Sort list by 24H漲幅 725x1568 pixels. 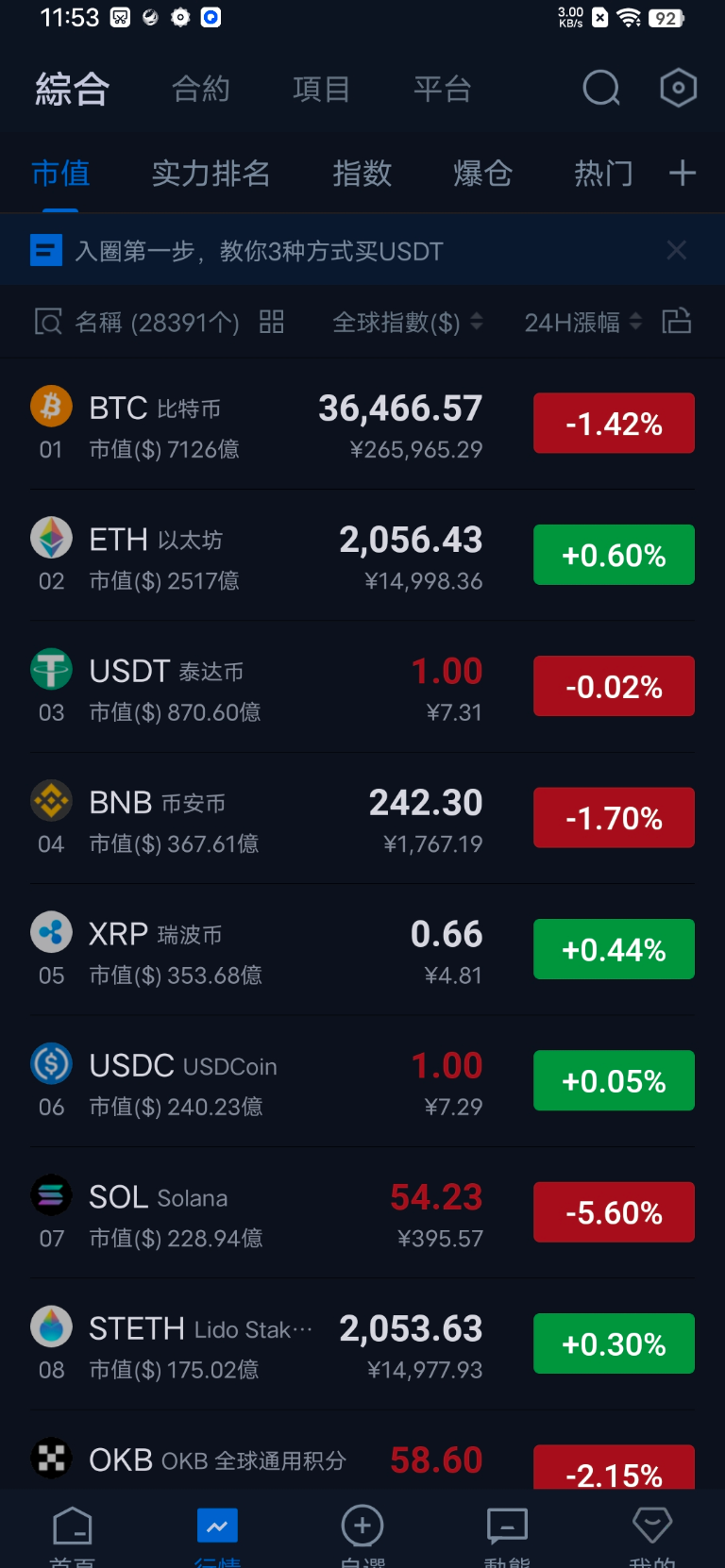[582, 323]
